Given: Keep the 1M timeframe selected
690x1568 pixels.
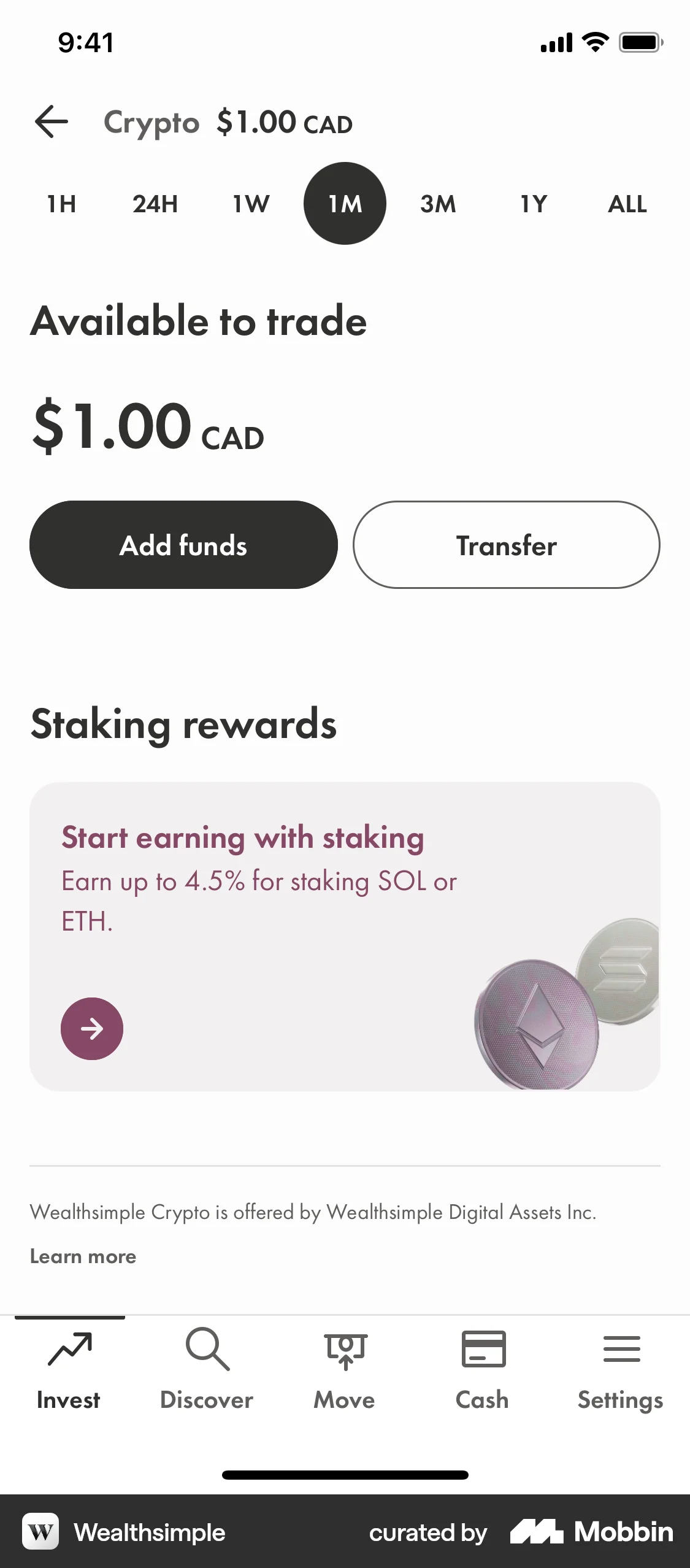Looking at the screenshot, I should 344,204.
